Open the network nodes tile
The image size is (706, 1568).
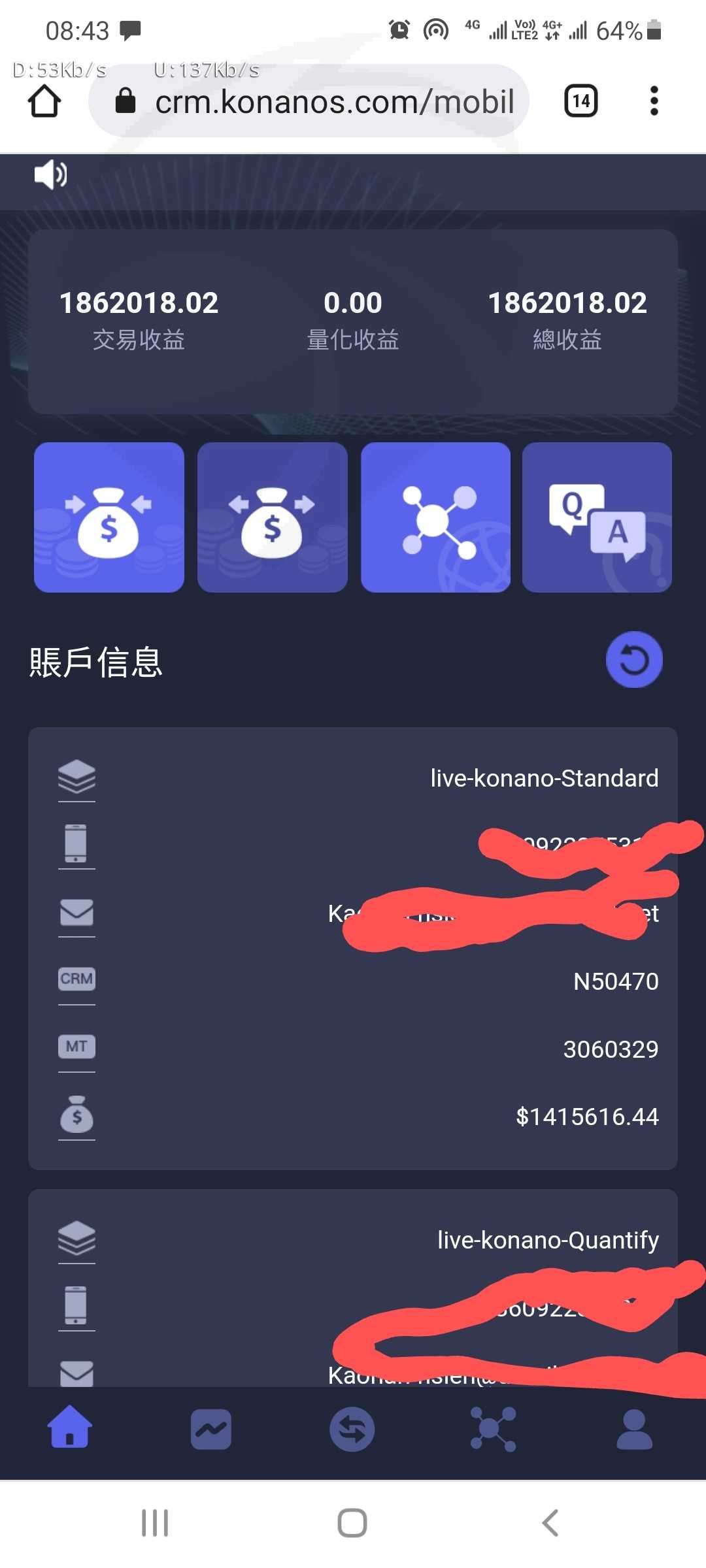[436, 517]
